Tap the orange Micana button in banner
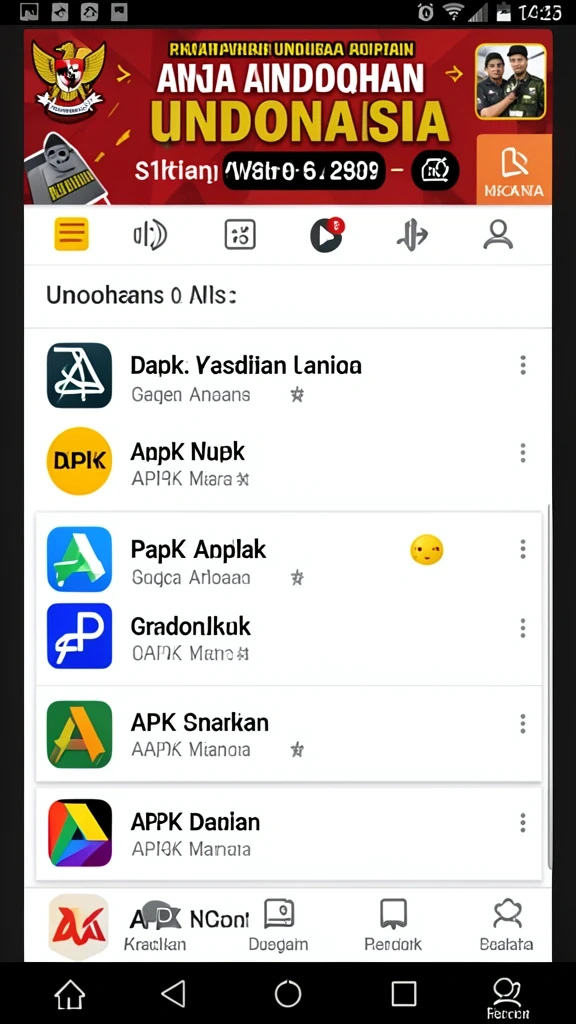The width and height of the screenshot is (576, 1024). 514,169
